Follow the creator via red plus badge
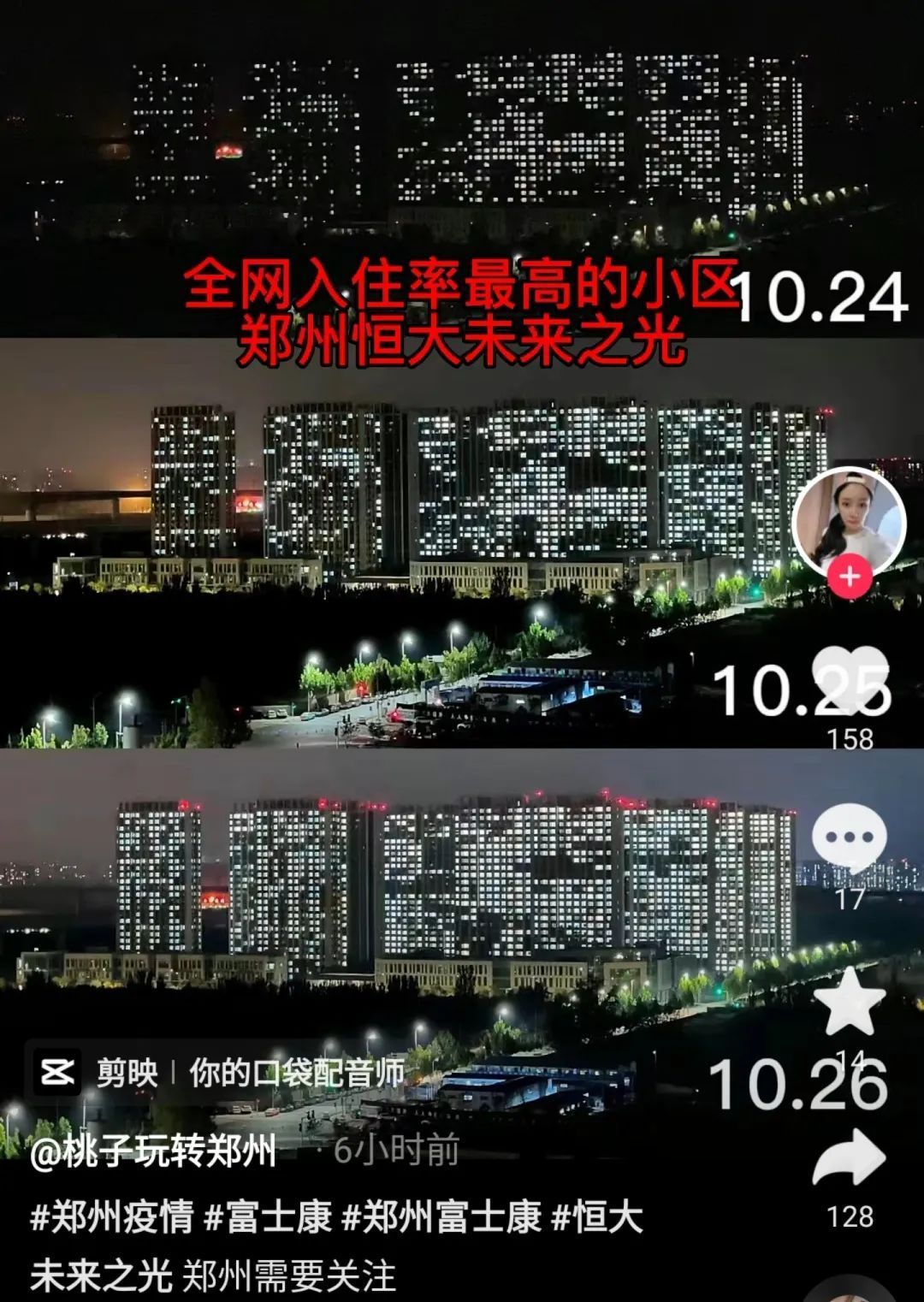 pyautogui.click(x=849, y=577)
